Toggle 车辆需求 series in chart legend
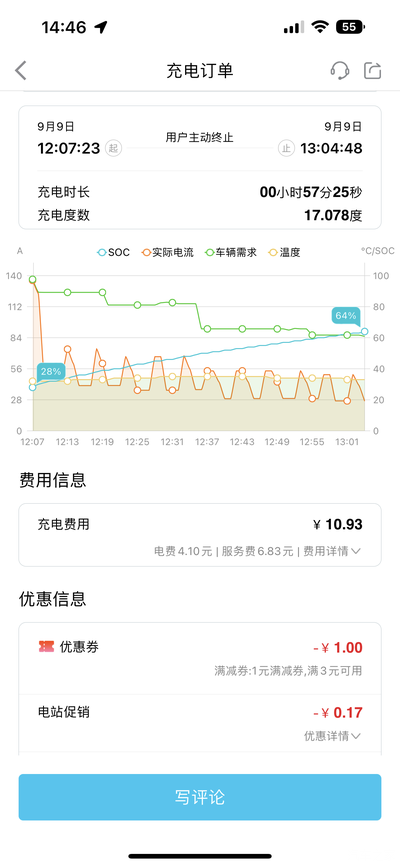400x866 pixels. (x=231, y=253)
